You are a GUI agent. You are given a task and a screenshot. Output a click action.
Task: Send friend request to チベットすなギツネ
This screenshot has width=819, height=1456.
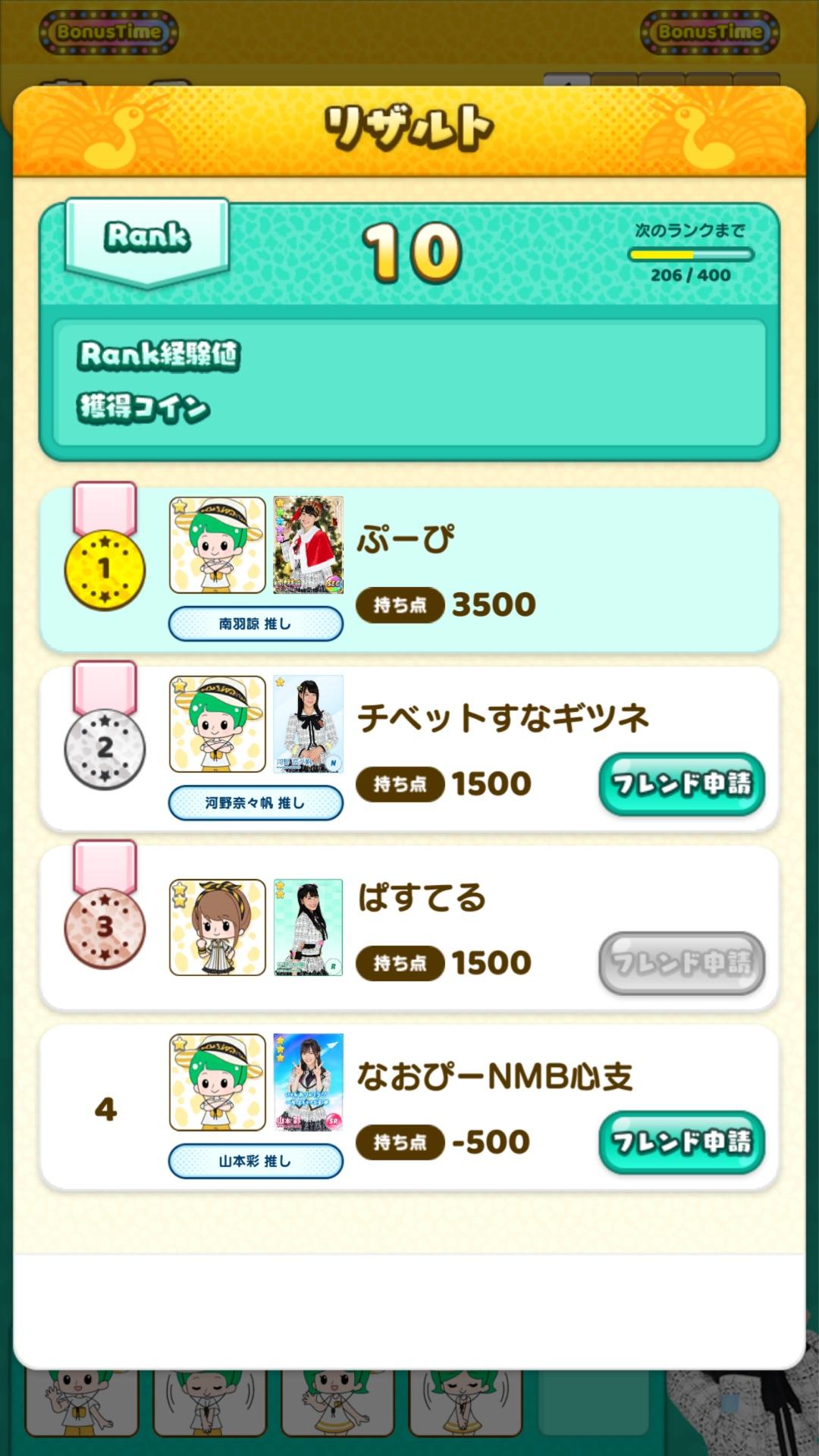point(681,783)
